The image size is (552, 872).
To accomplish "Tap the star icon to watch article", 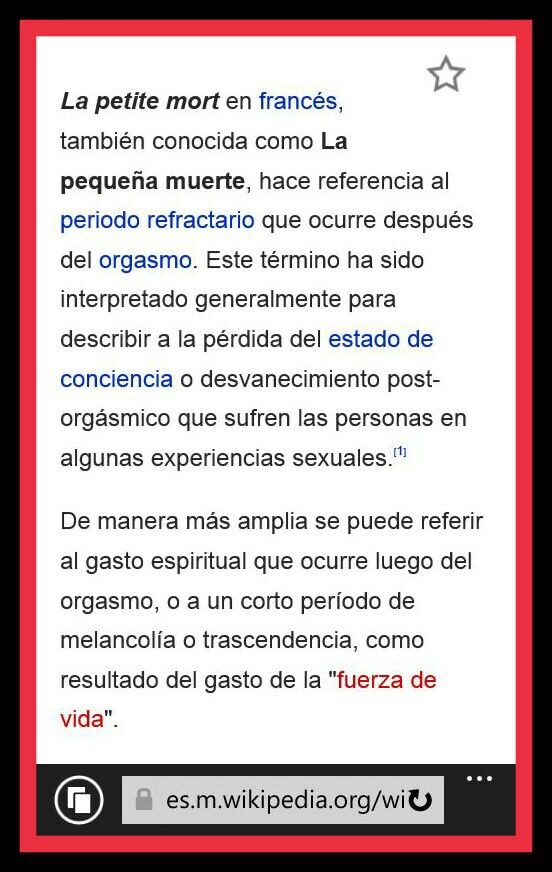I will [446, 74].
